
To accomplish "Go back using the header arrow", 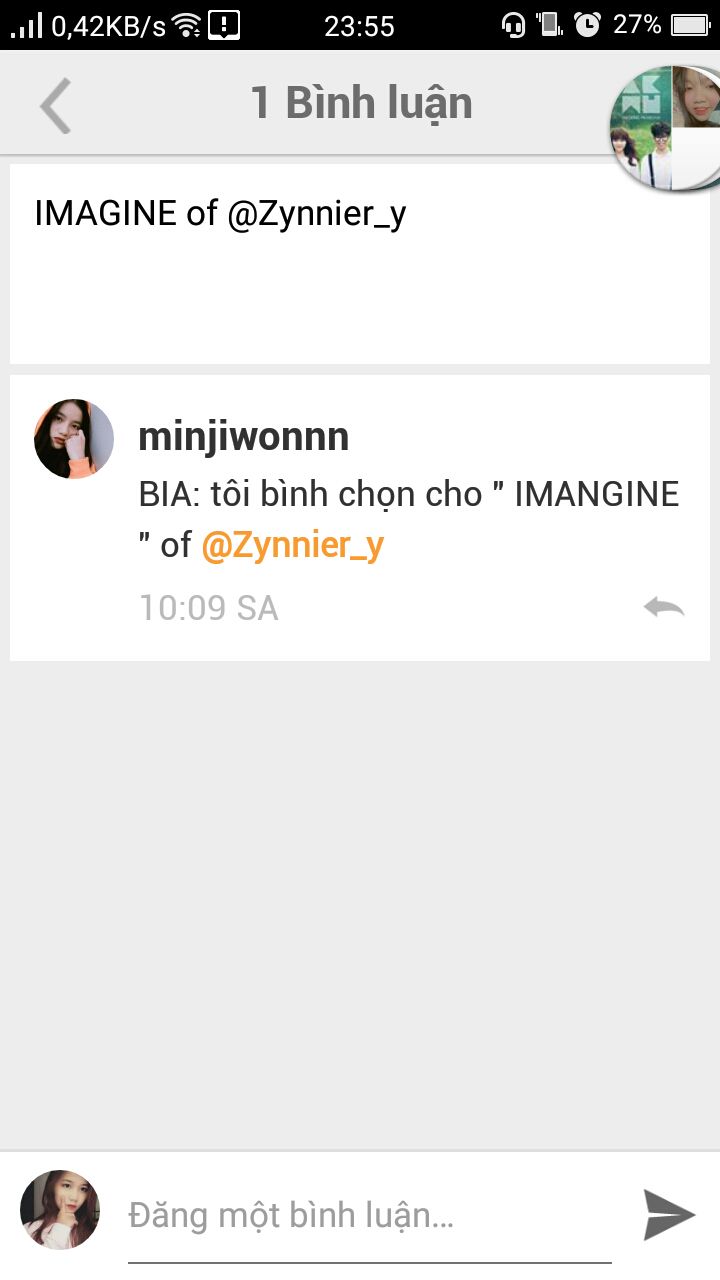I will [x=56, y=105].
